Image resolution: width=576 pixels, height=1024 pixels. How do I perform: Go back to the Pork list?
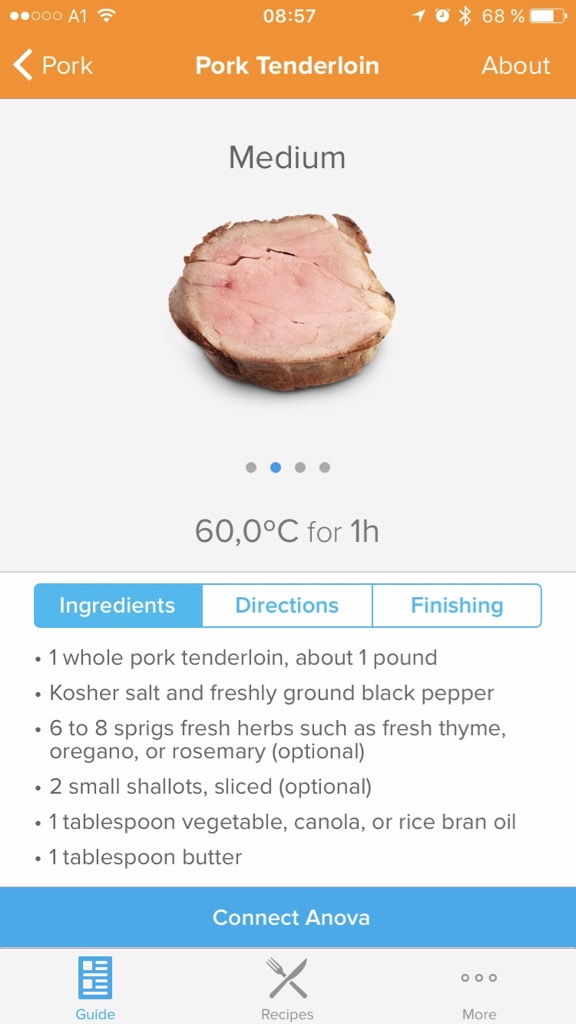click(54, 66)
